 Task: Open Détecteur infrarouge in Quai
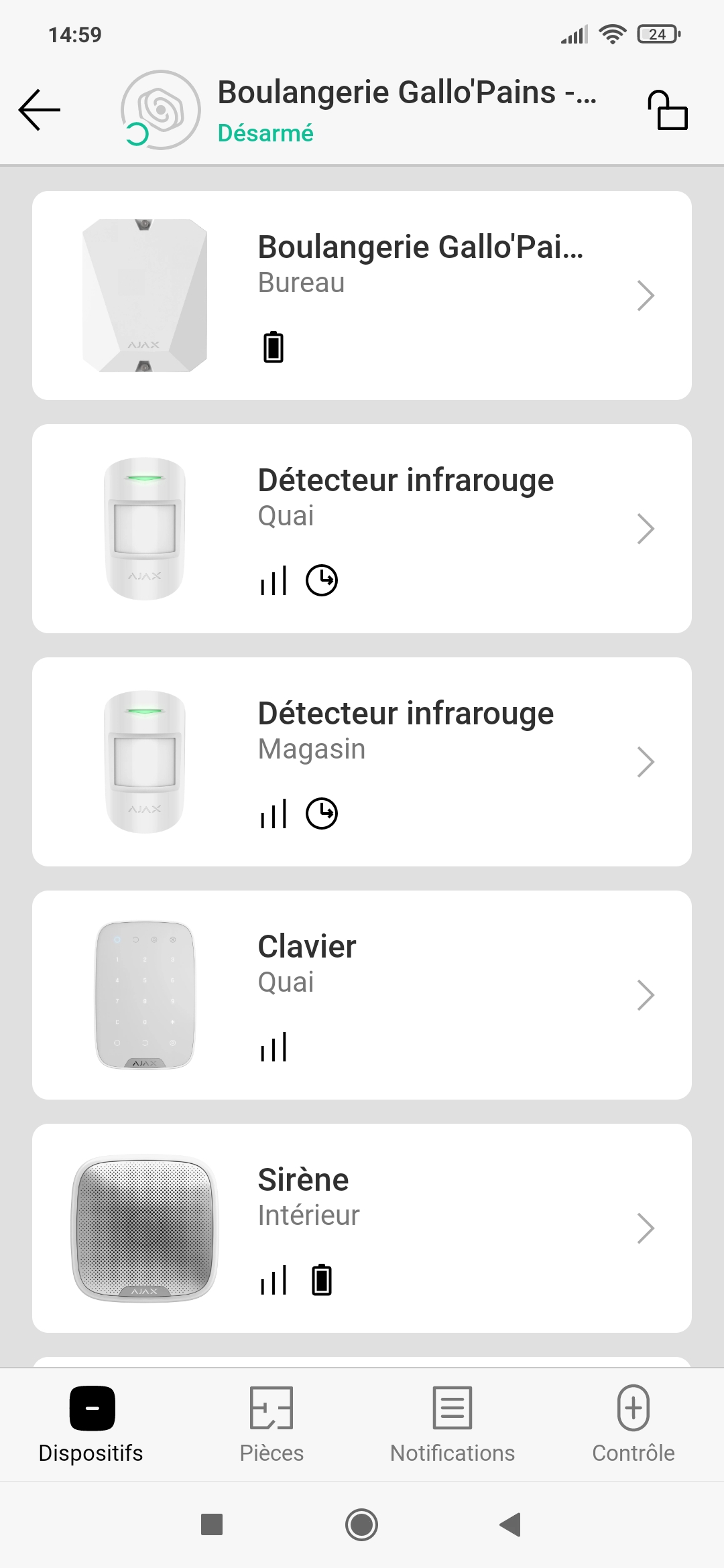[362, 529]
